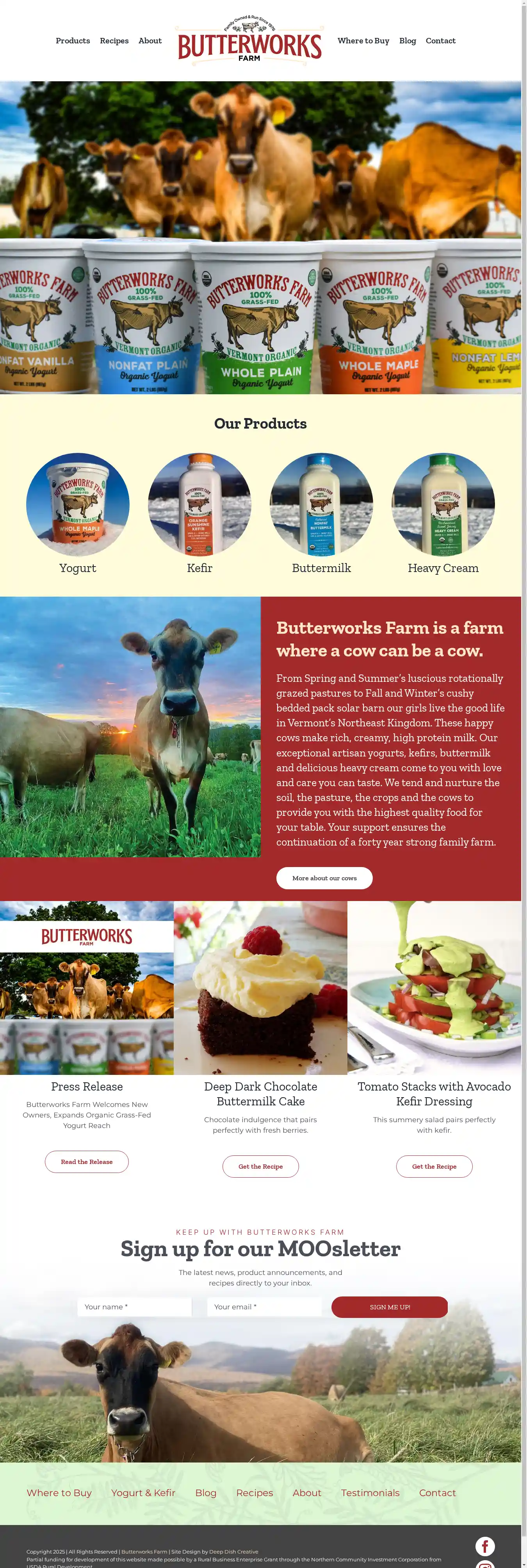Image resolution: width=527 pixels, height=1568 pixels.
Task: Open the Contact page from header
Action: 440,41
